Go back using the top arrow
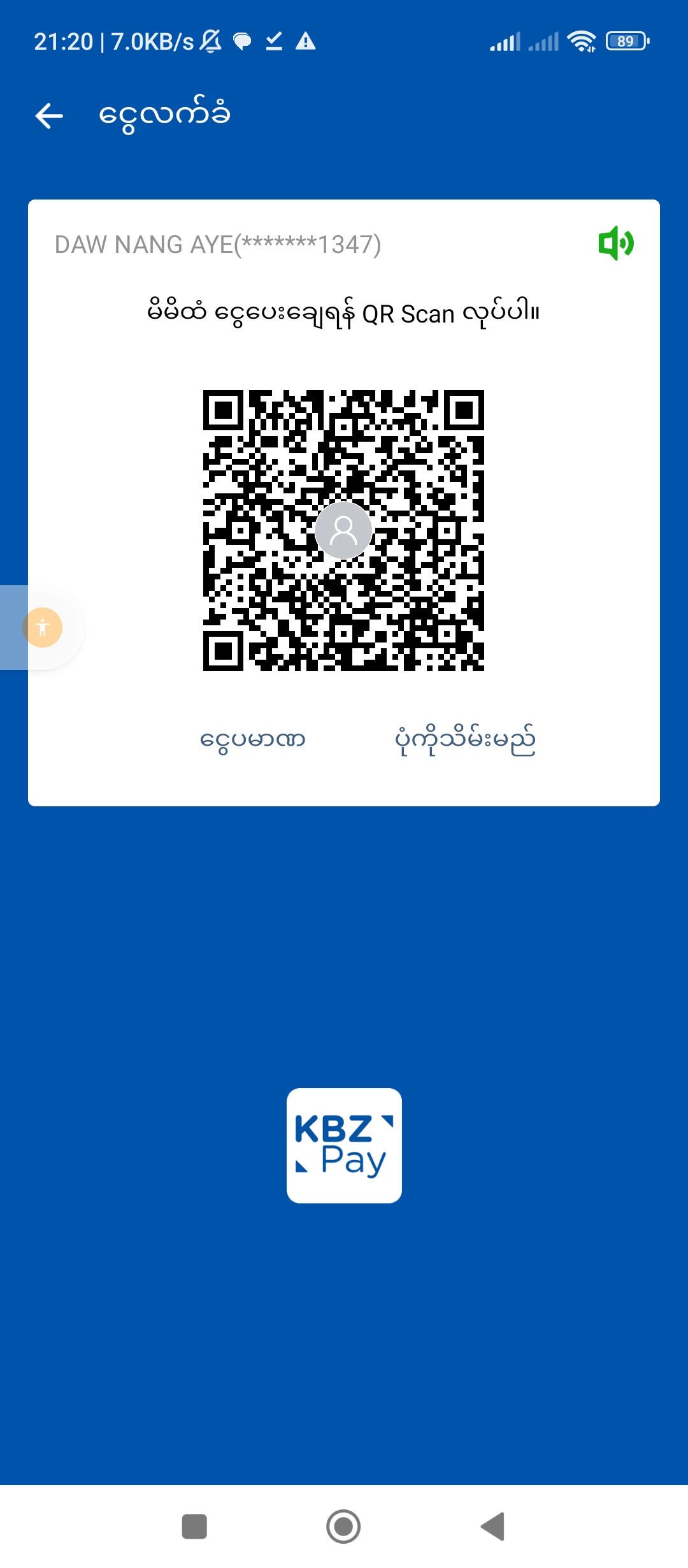The height and width of the screenshot is (1568, 688). (49, 115)
